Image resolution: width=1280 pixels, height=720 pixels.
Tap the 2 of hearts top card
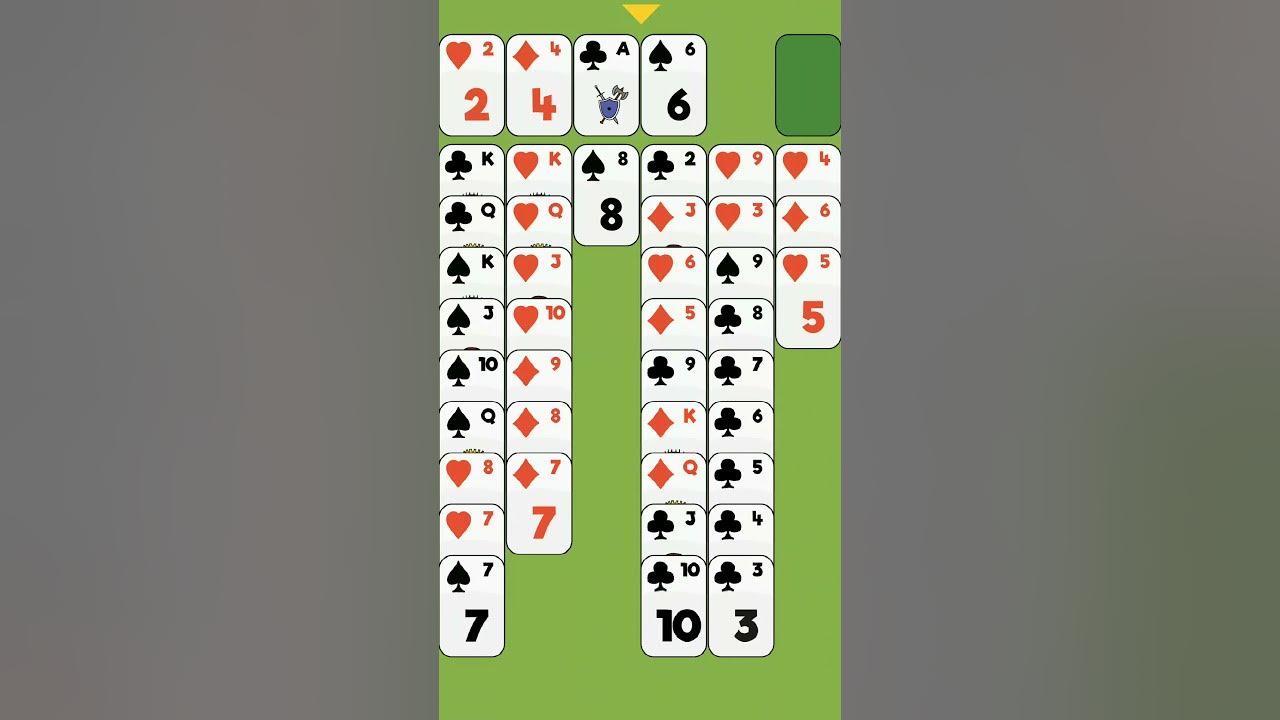[471, 86]
